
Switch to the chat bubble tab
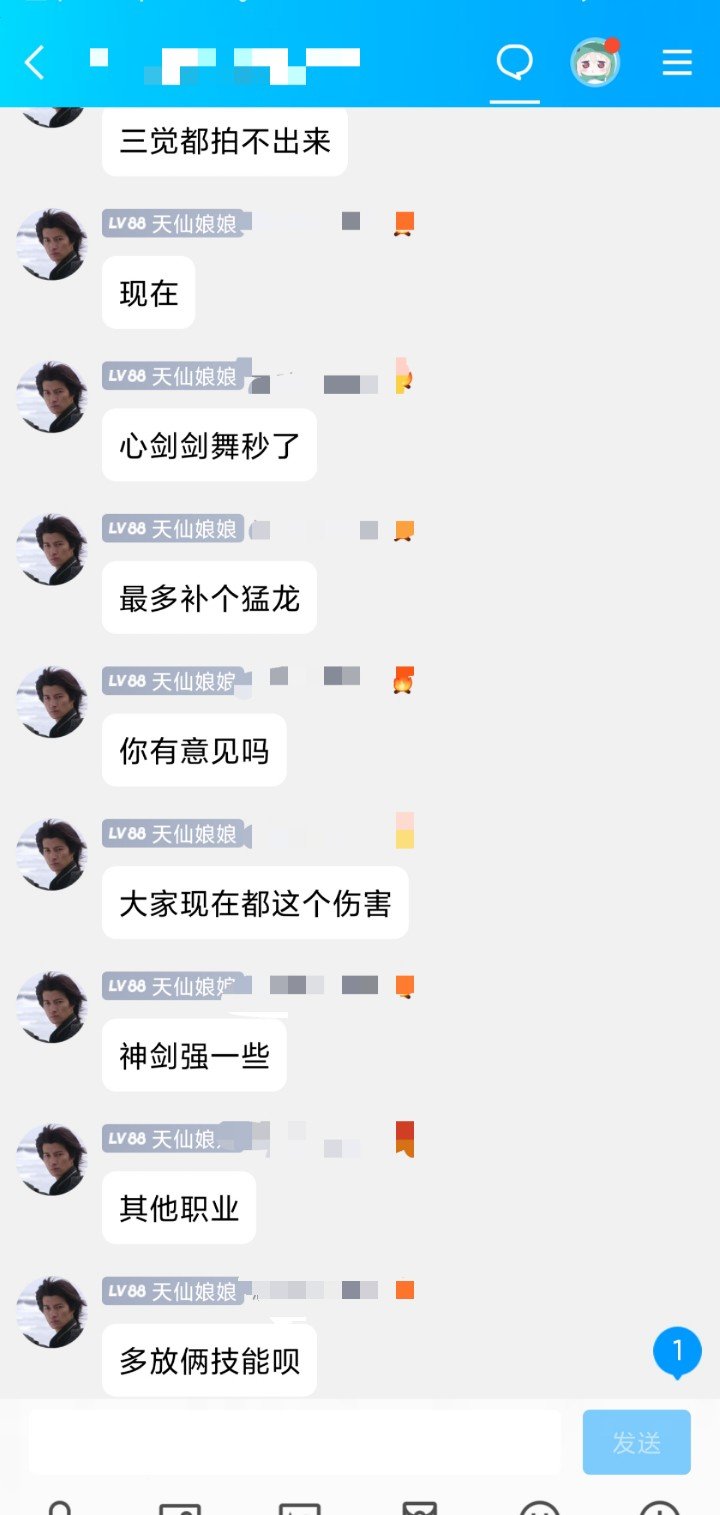(x=514, y=62)
